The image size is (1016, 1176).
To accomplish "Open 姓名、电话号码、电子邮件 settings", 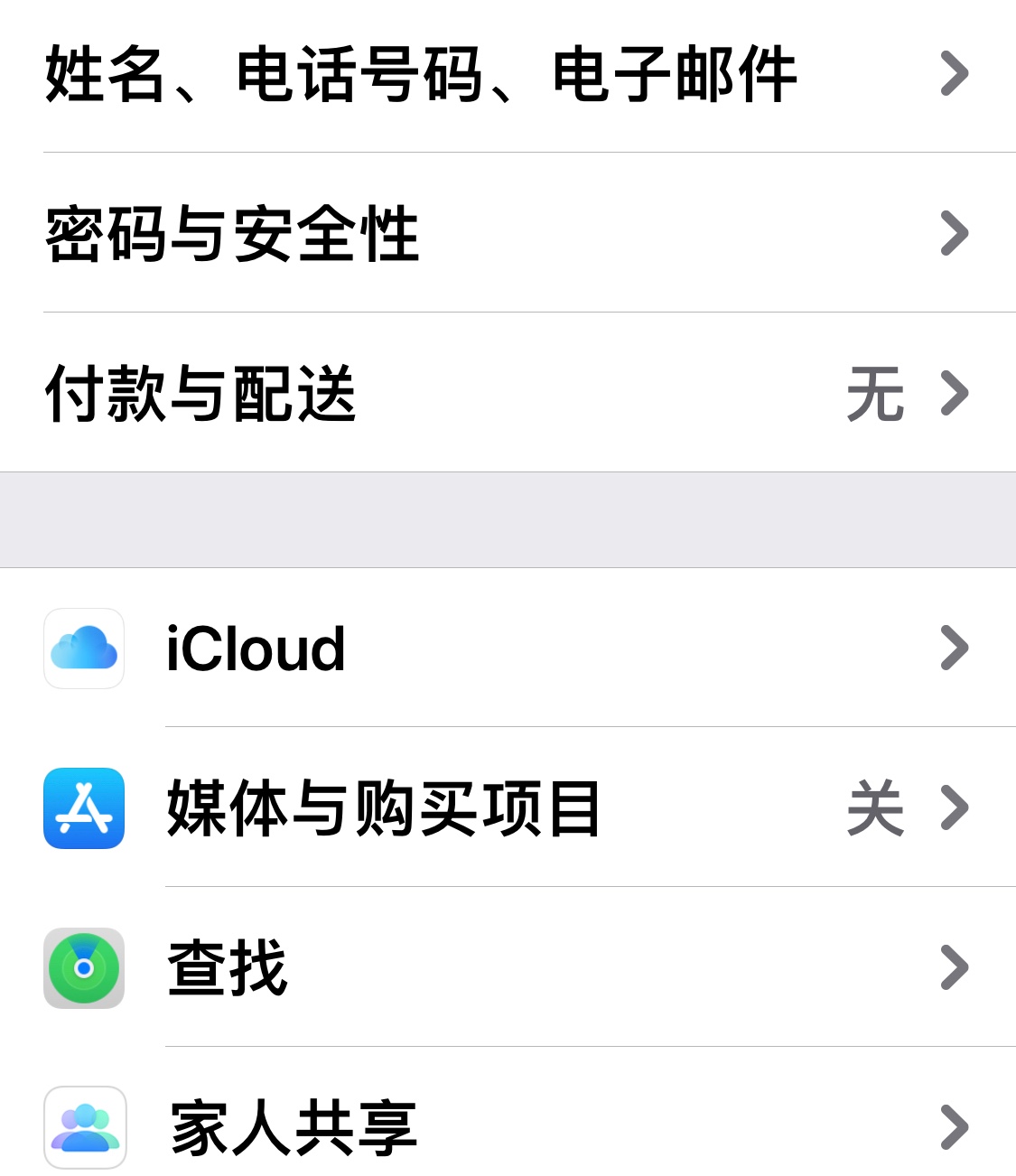I will [421, 74].
